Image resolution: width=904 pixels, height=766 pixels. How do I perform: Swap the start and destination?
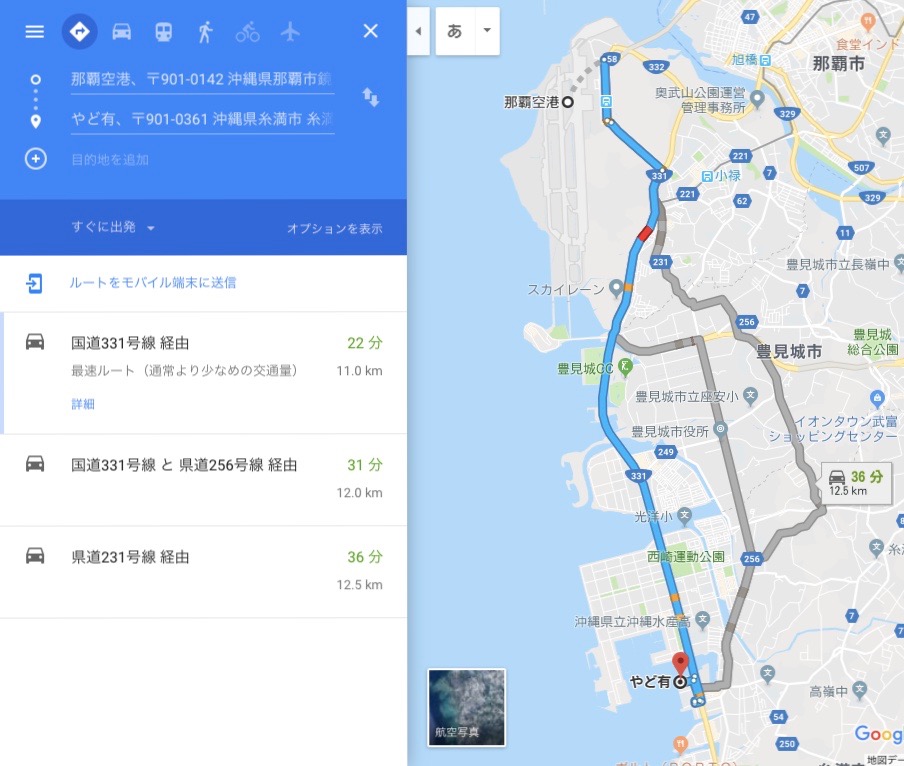click(x=370, y=98)
